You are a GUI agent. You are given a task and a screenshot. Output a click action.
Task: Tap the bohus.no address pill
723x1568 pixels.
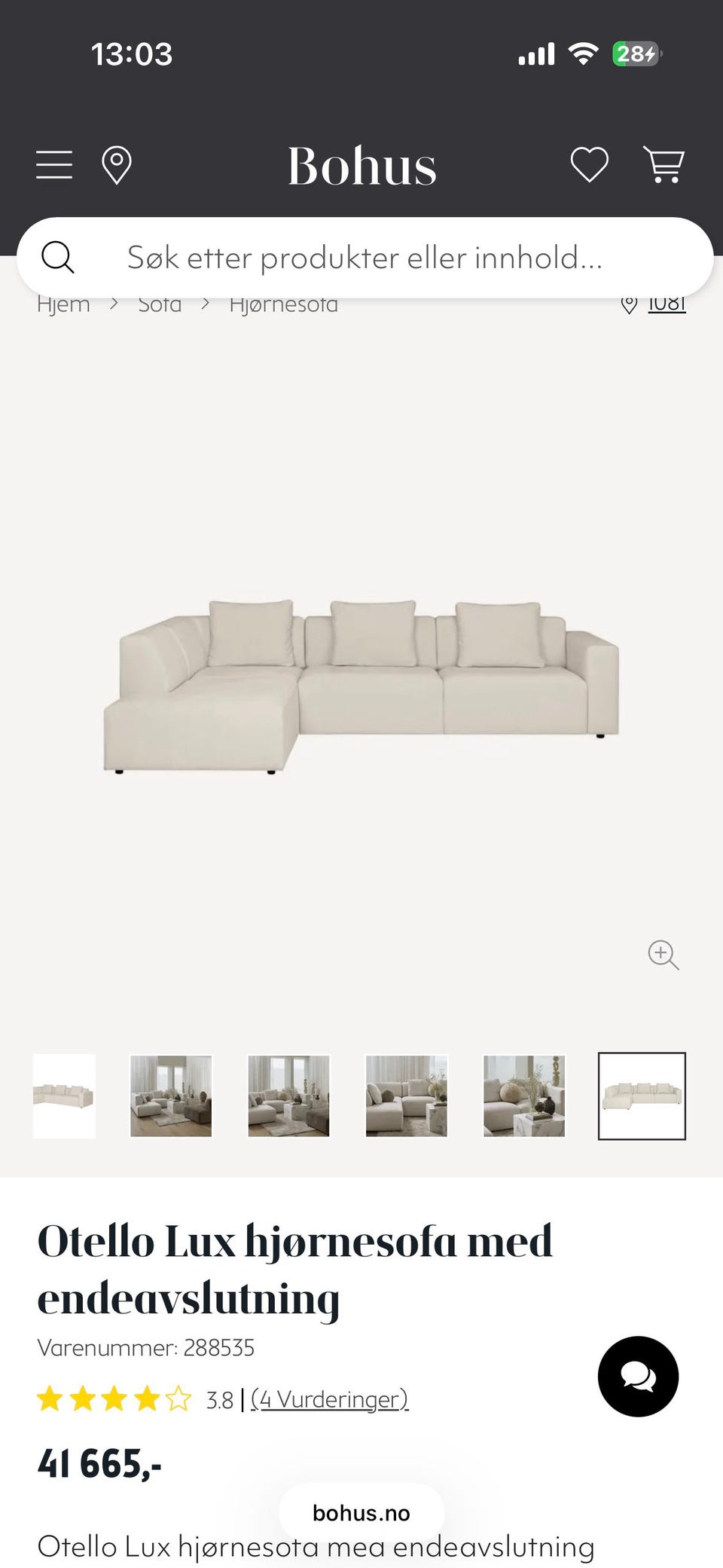pyautogui.click(x=361, y=1513)
